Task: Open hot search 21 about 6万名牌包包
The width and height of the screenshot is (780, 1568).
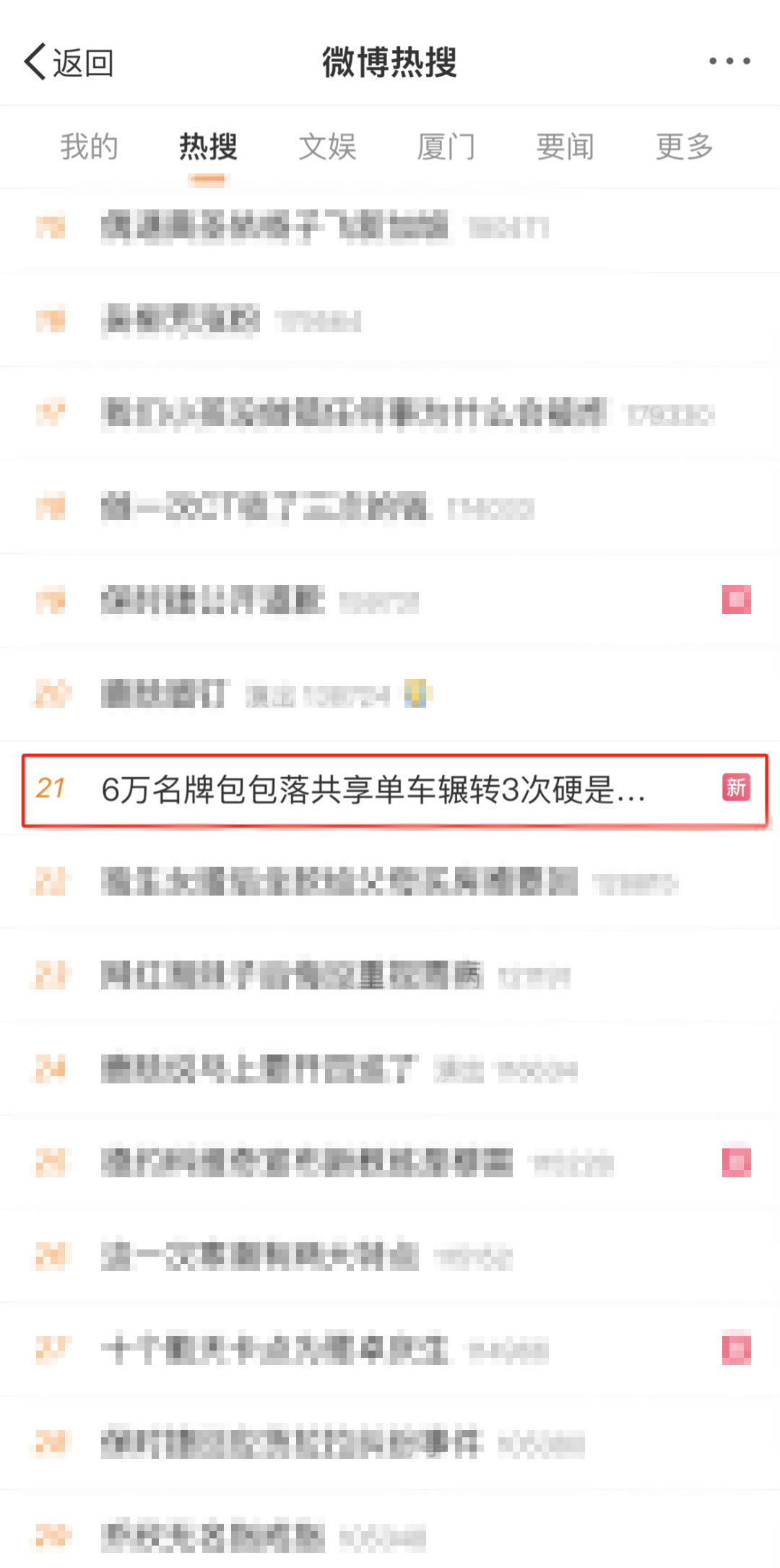Action: [373, 789]
